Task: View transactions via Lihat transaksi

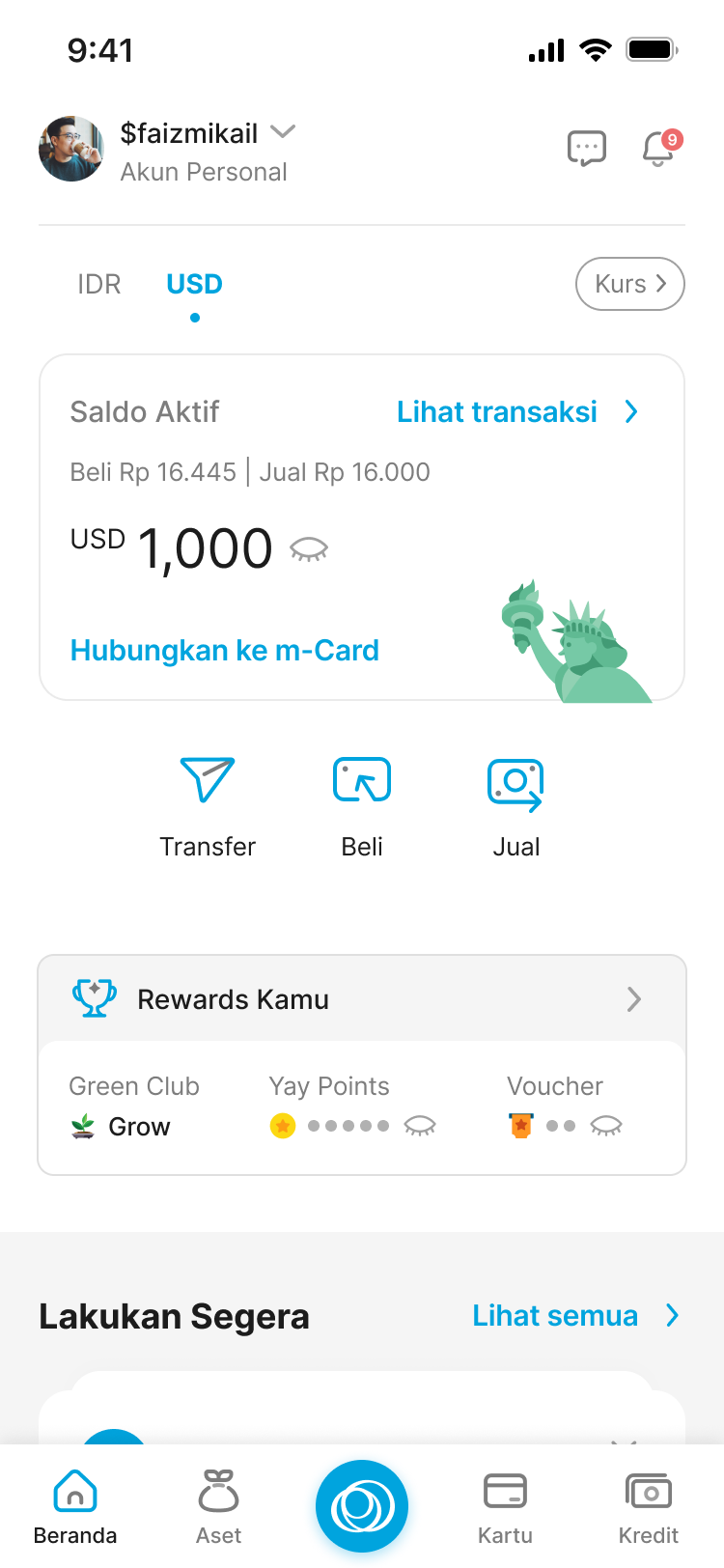Action: 516,412
